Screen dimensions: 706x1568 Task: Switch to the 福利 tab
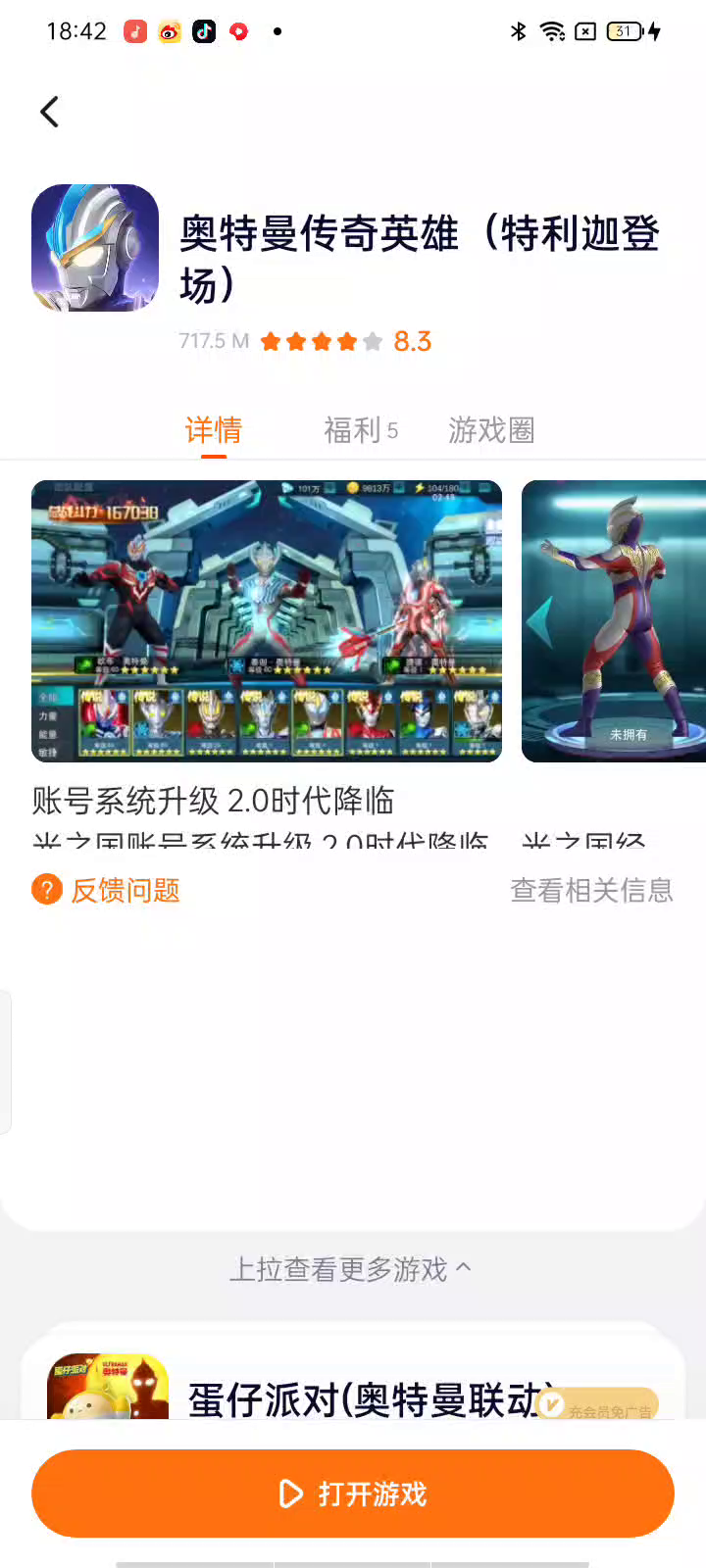point(360,429)
